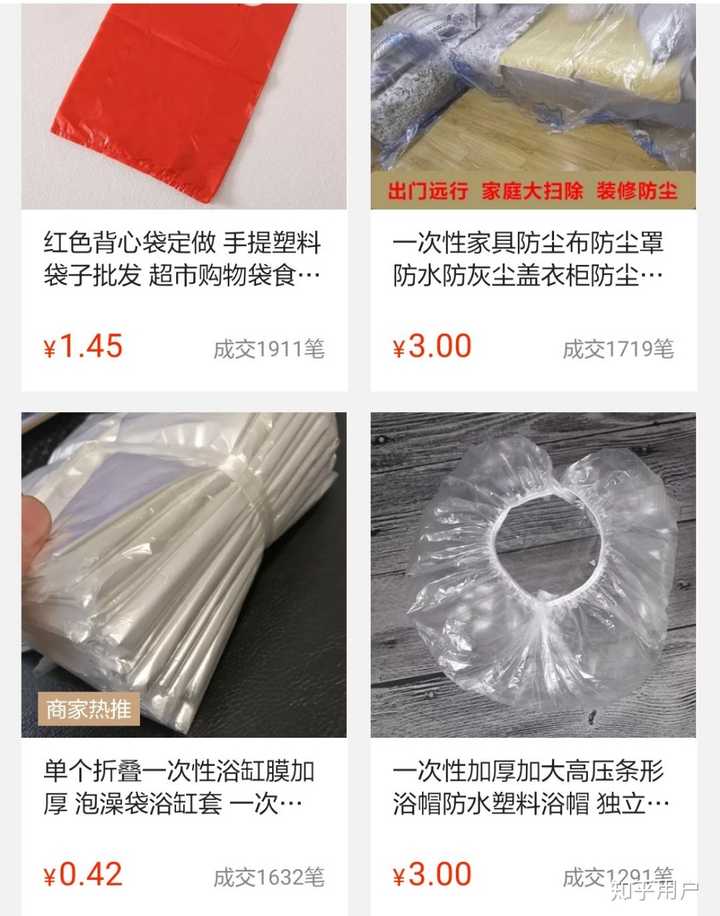
Task: Open the folded disposable bathtub film product
Action: [184, 786]
